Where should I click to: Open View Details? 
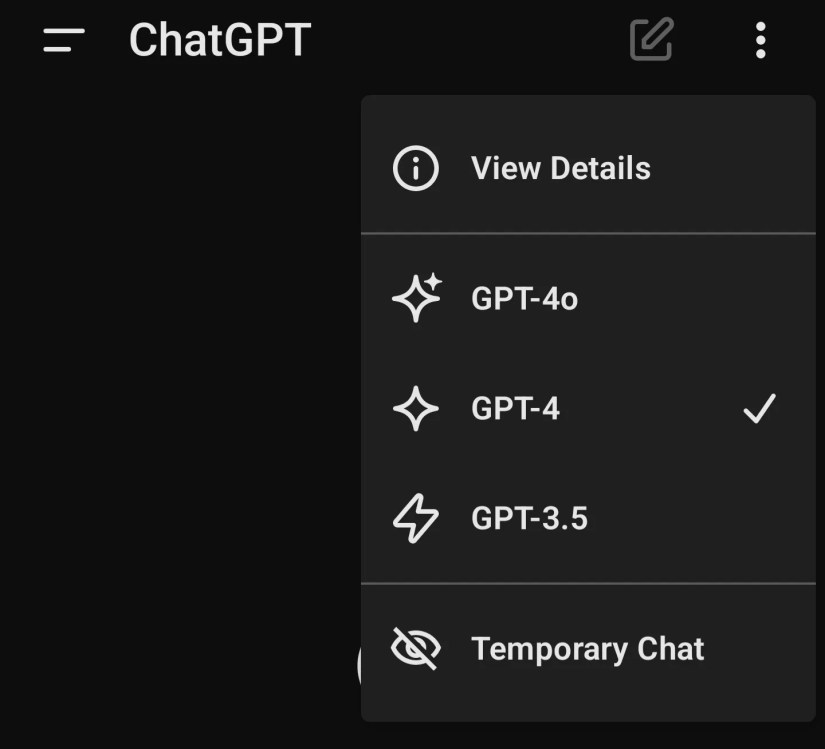click(560, 169)
